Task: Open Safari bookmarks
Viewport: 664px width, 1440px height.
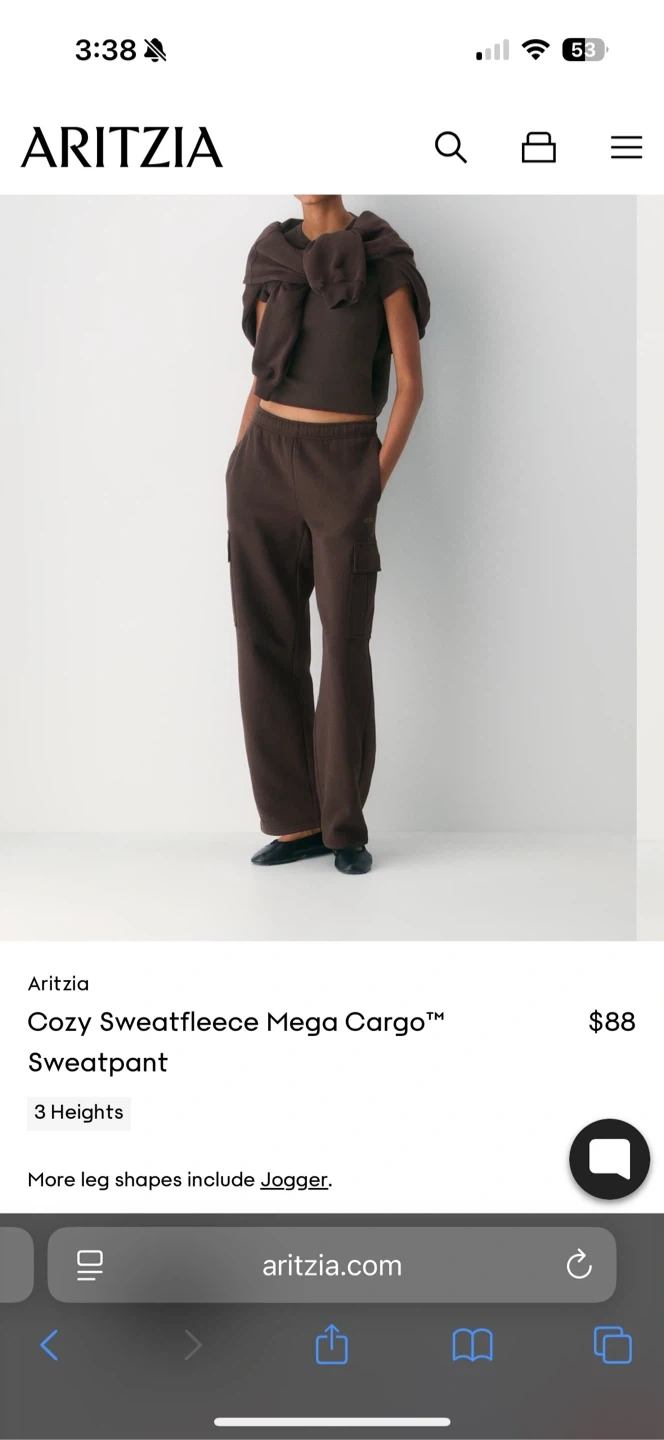Action: tap(472, 1345)
